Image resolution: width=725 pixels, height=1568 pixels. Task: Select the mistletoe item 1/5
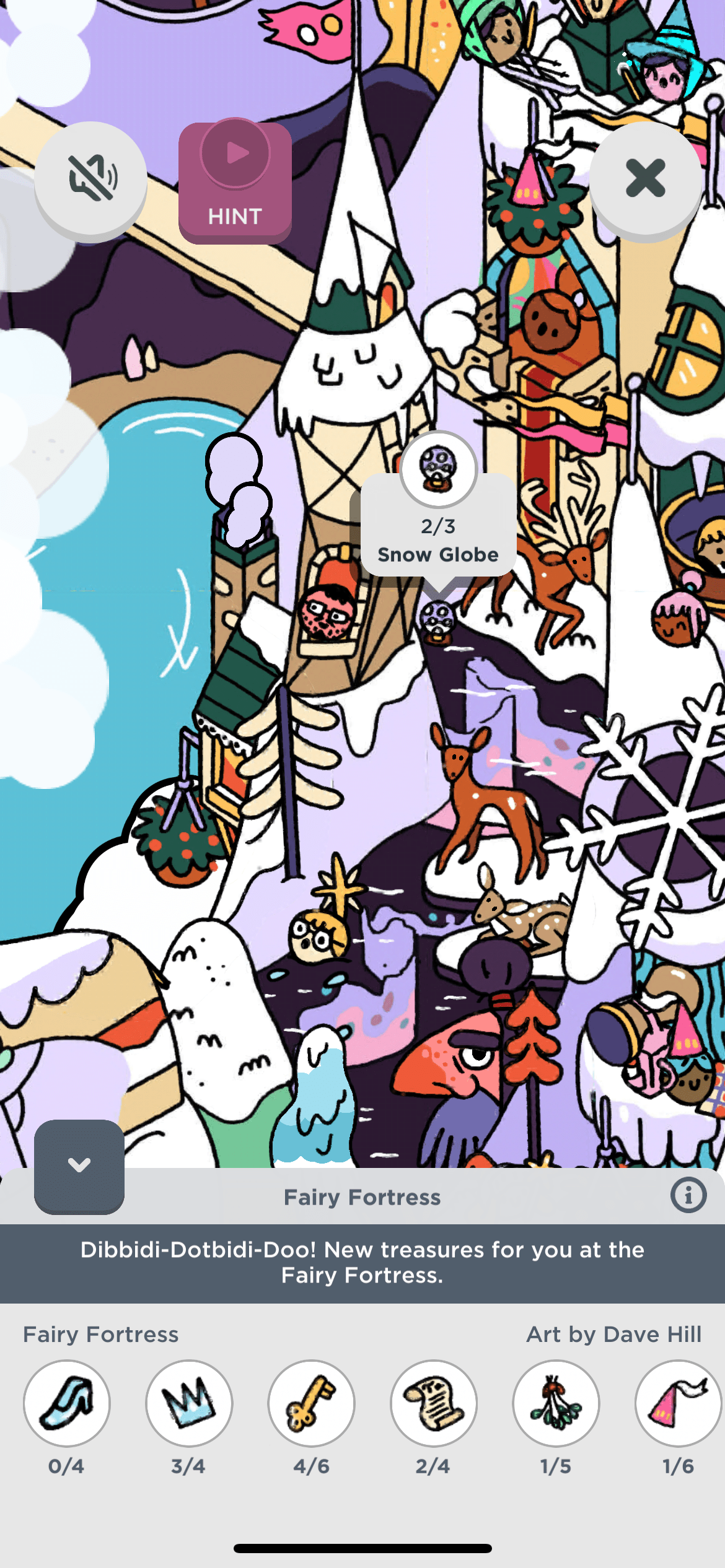point(556,1403)
